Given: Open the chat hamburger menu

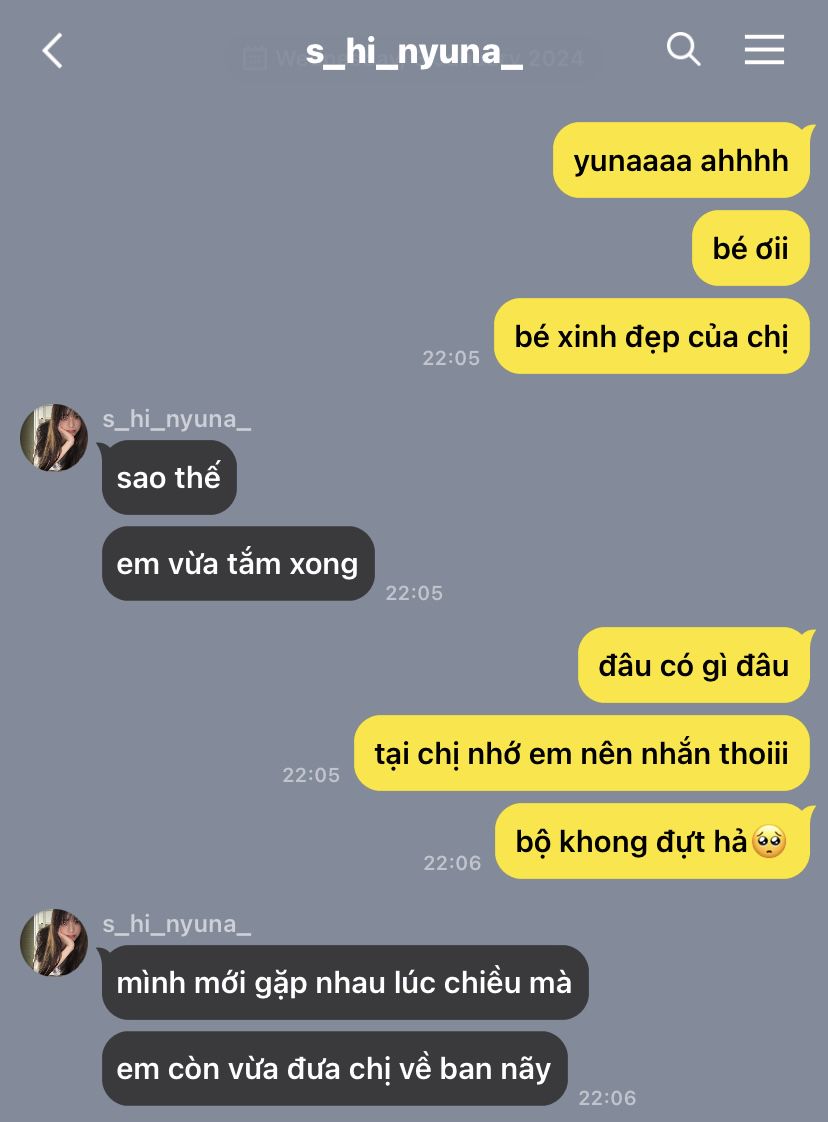Looking at the screenshot, I should point(764,49).
